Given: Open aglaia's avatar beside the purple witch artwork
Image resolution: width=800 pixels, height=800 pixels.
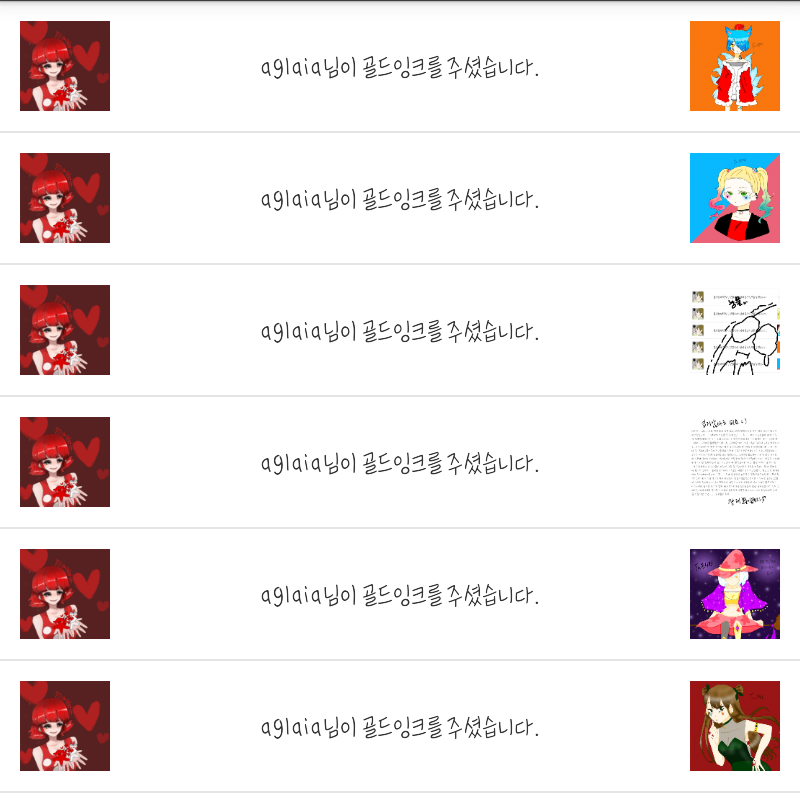Looking at the screenshot, I should (65, 594).
